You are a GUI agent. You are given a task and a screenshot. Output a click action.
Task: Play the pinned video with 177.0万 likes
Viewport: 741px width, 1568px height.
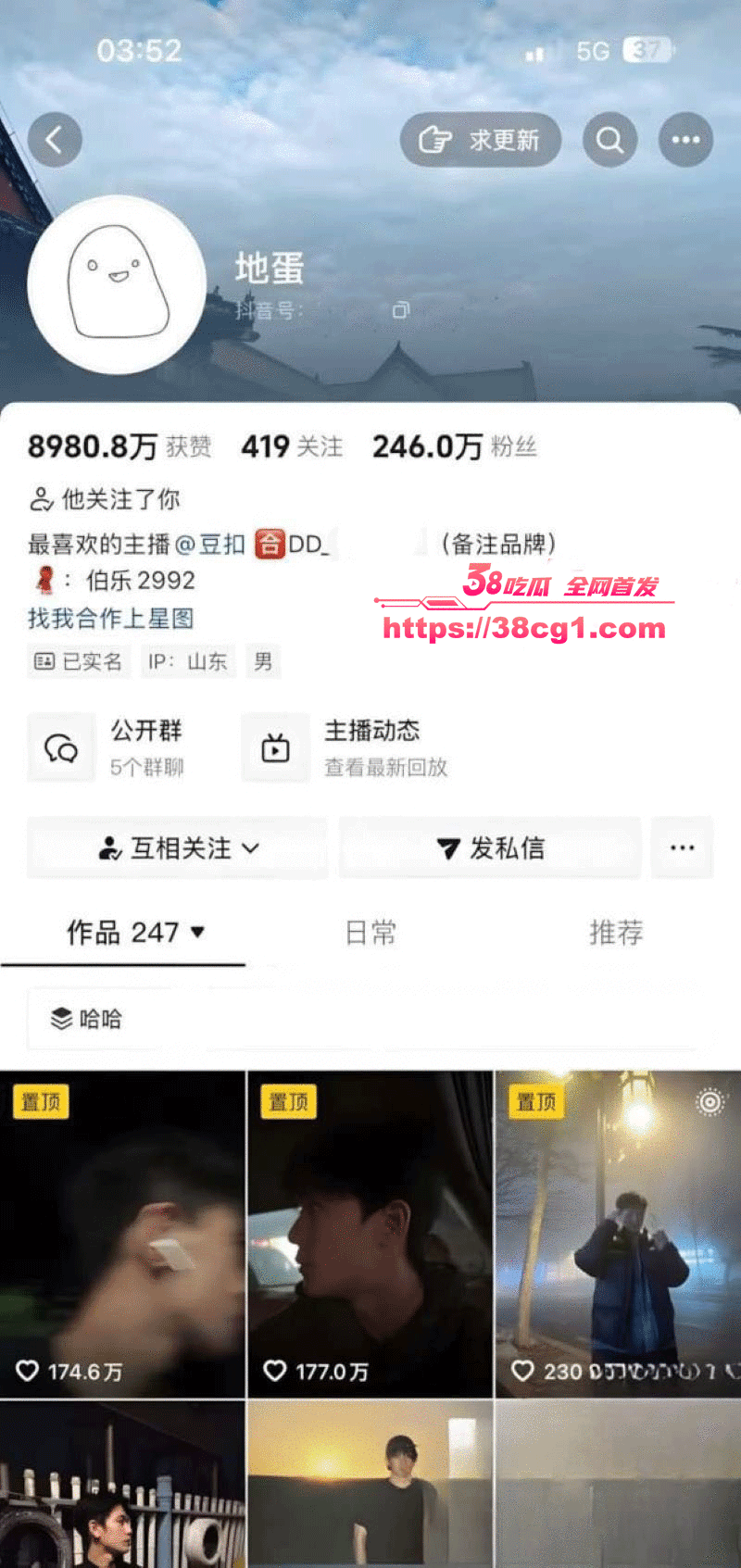[370, 1234]
